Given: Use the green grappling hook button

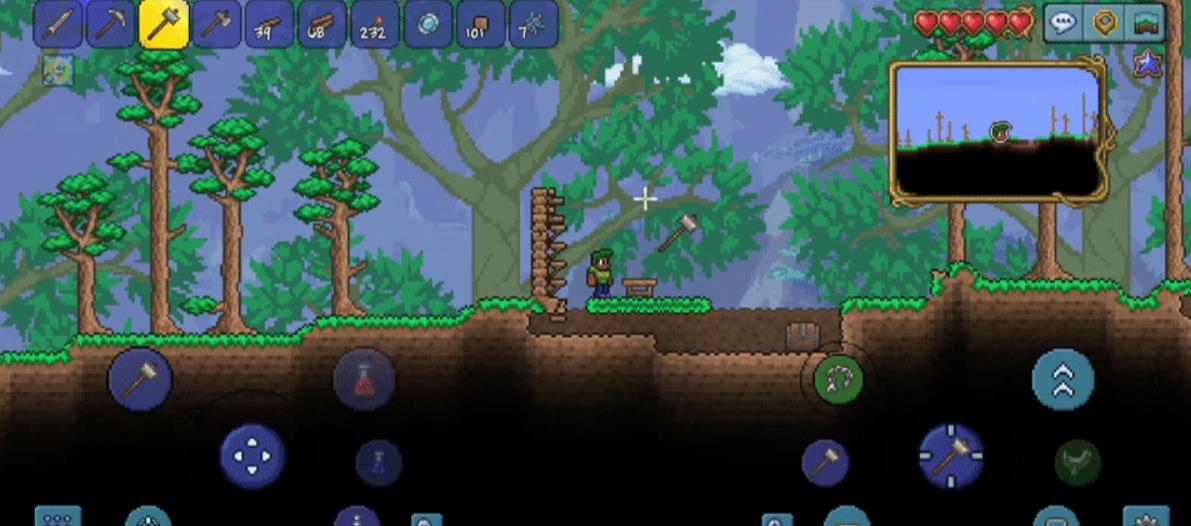Looking at the screenshot, I should point(838,379).
